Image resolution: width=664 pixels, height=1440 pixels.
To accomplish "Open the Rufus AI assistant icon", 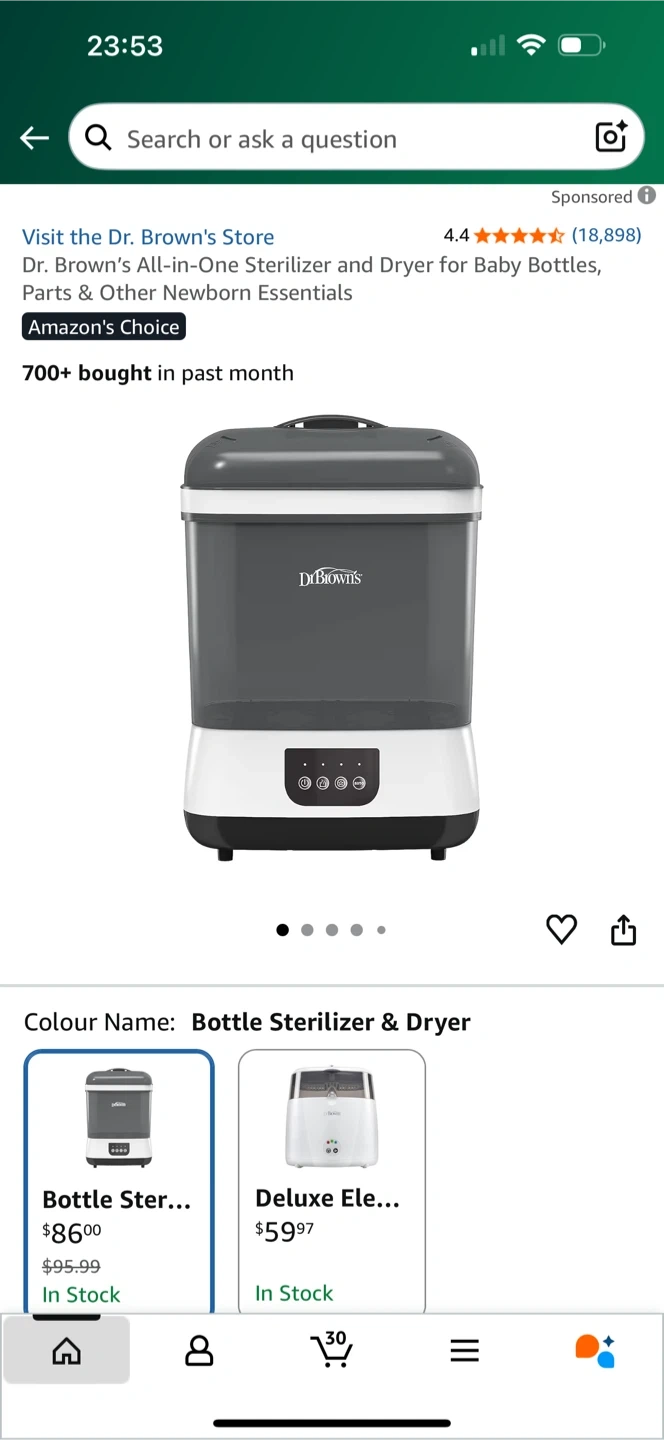I will coord(596,1350).
